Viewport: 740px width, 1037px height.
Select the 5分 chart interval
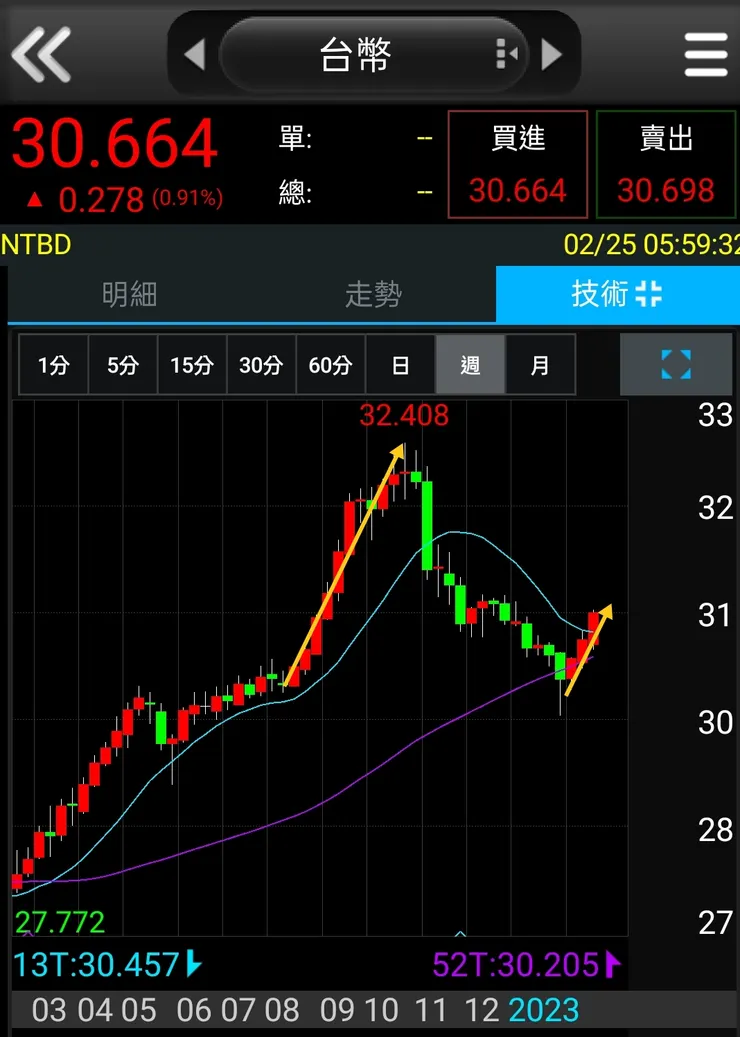pos(123,365)
